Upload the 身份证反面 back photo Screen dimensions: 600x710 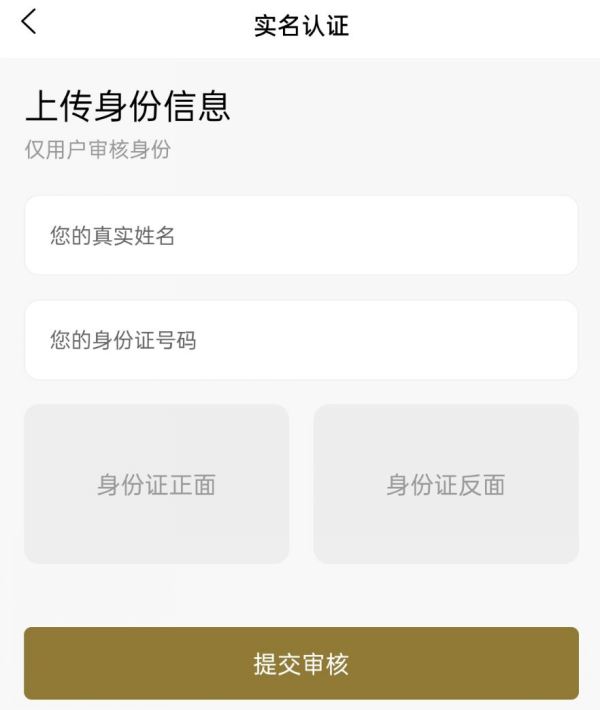pos(446,485)
